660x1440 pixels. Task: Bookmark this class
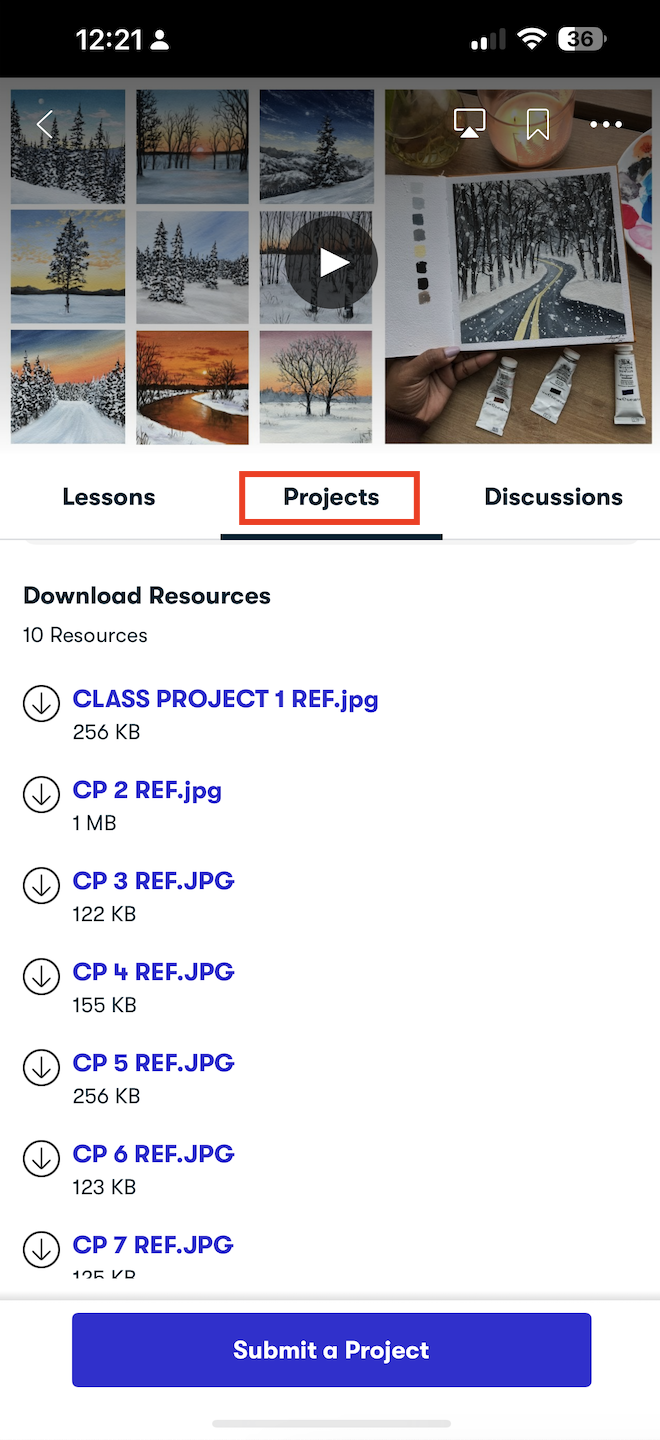[x=538, y=124]
